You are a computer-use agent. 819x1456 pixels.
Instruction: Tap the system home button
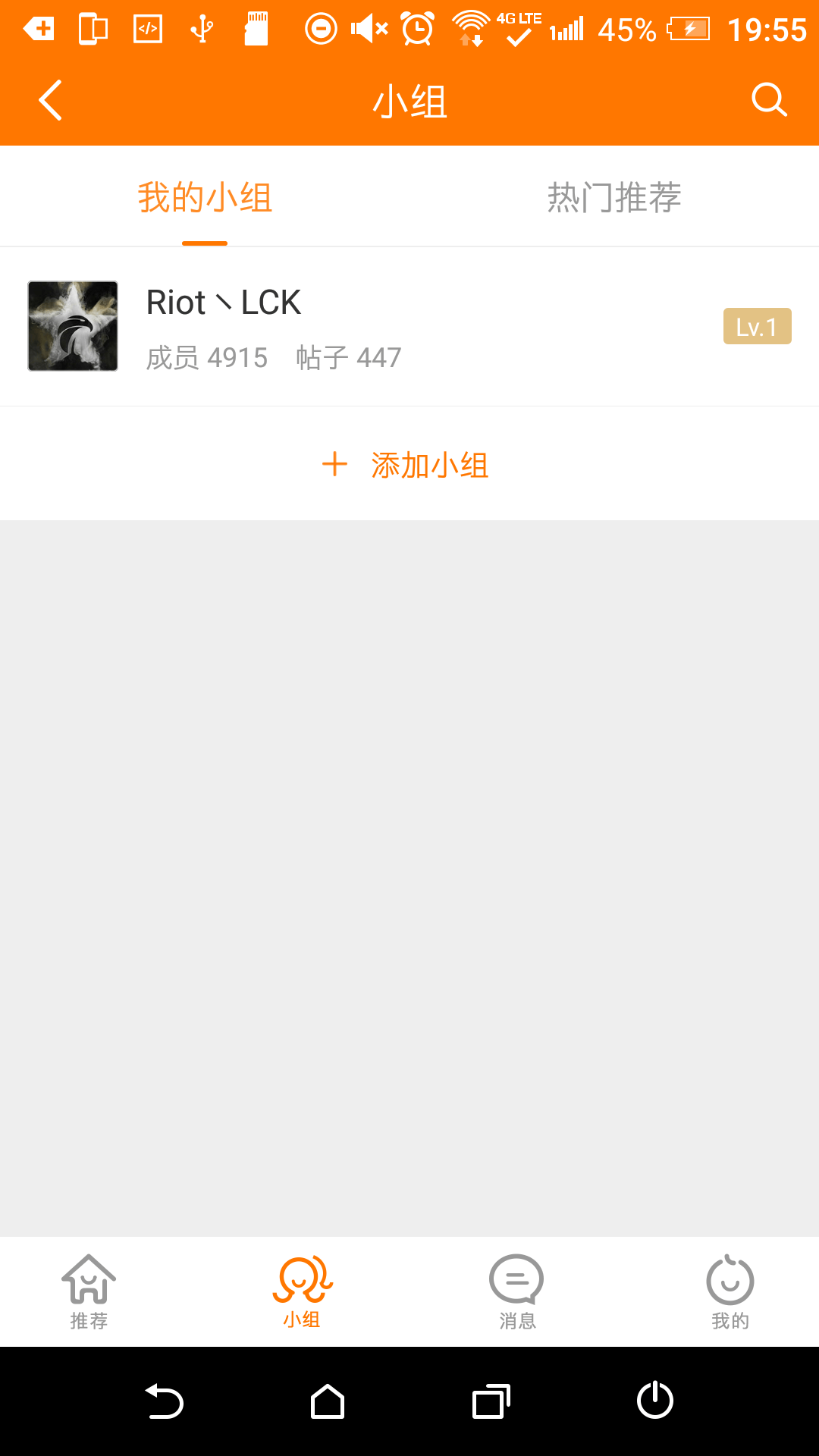[328, 1401]
